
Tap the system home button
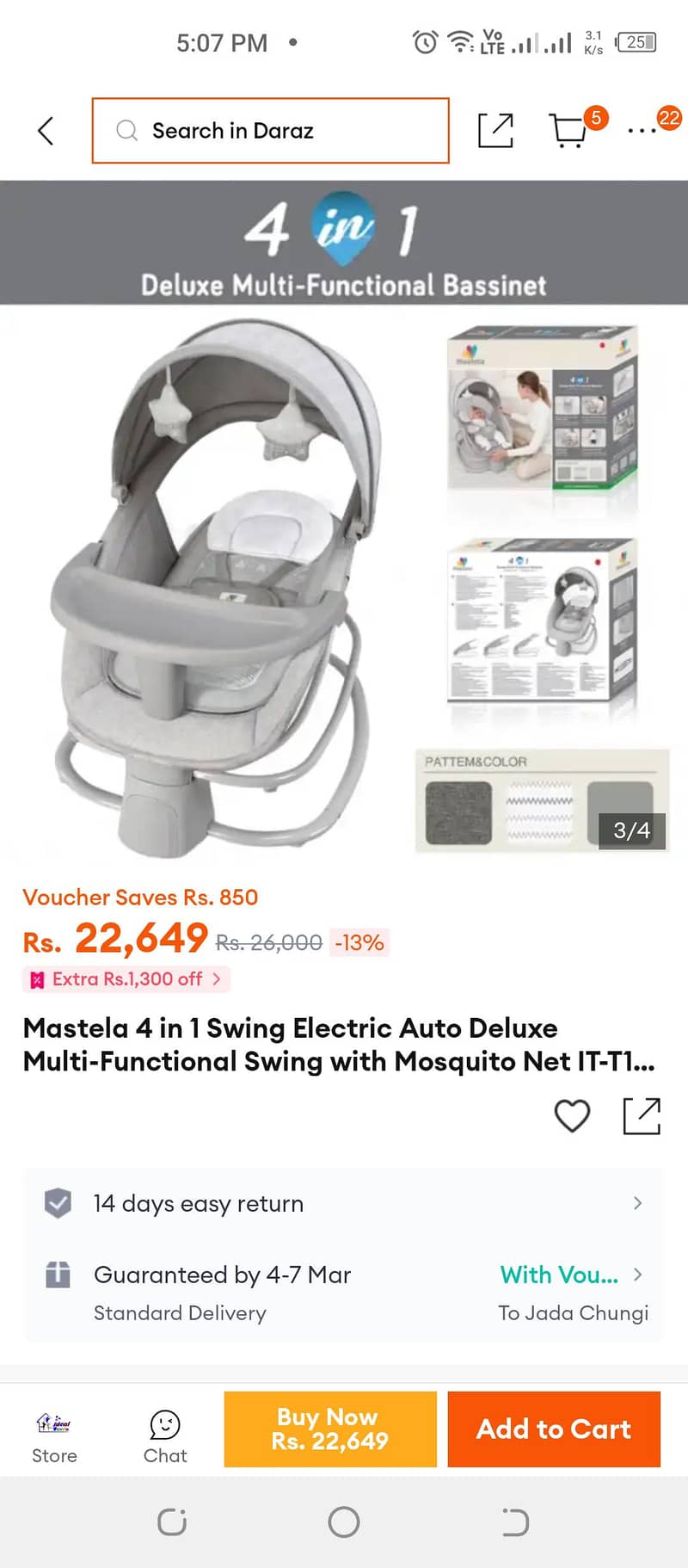coord(344,1522)
